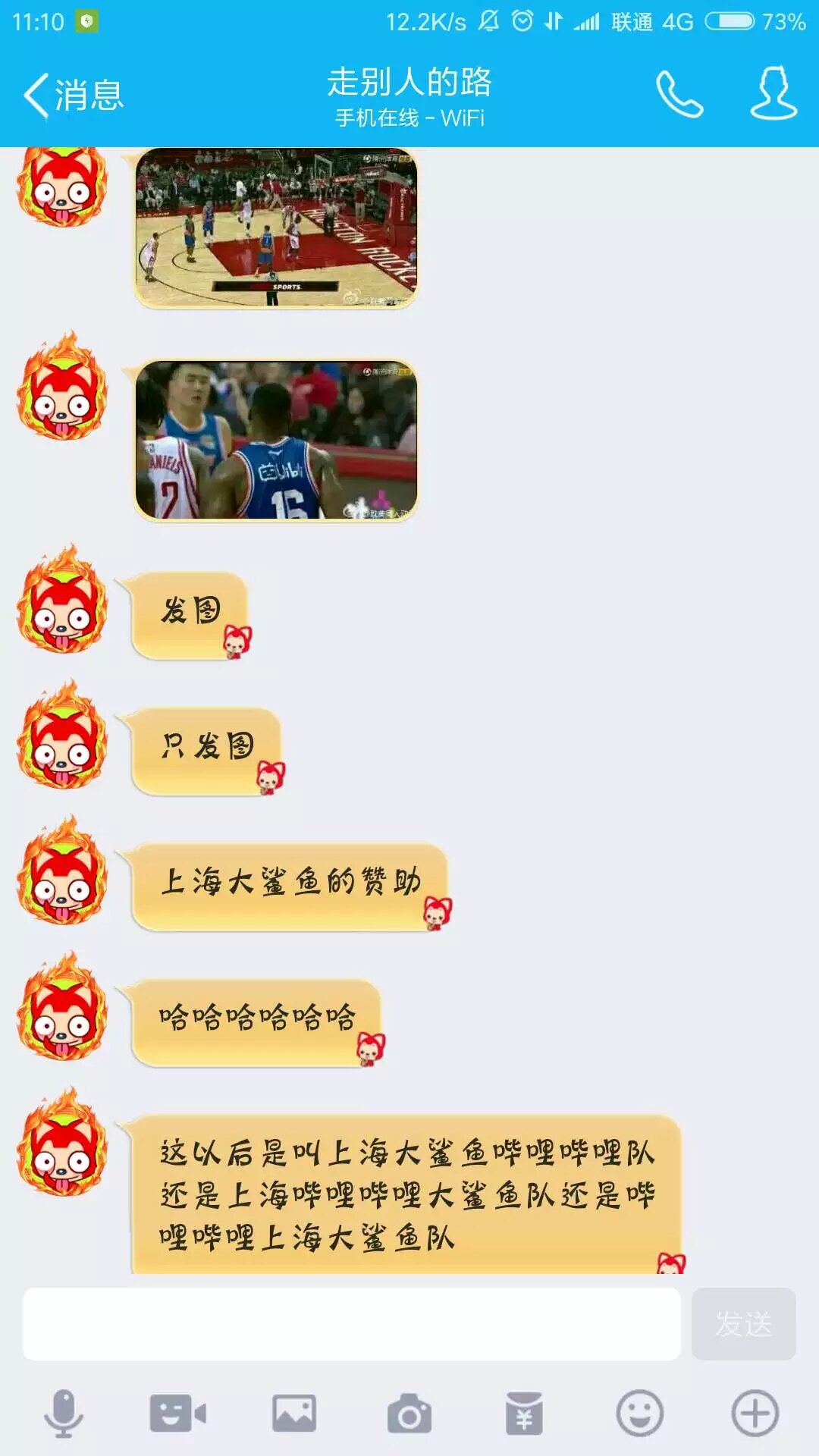This screenshot has height=1456, width=819.
Task: Start a voice call with this contact
Action: pyautogui.click(x=679, y=94)
